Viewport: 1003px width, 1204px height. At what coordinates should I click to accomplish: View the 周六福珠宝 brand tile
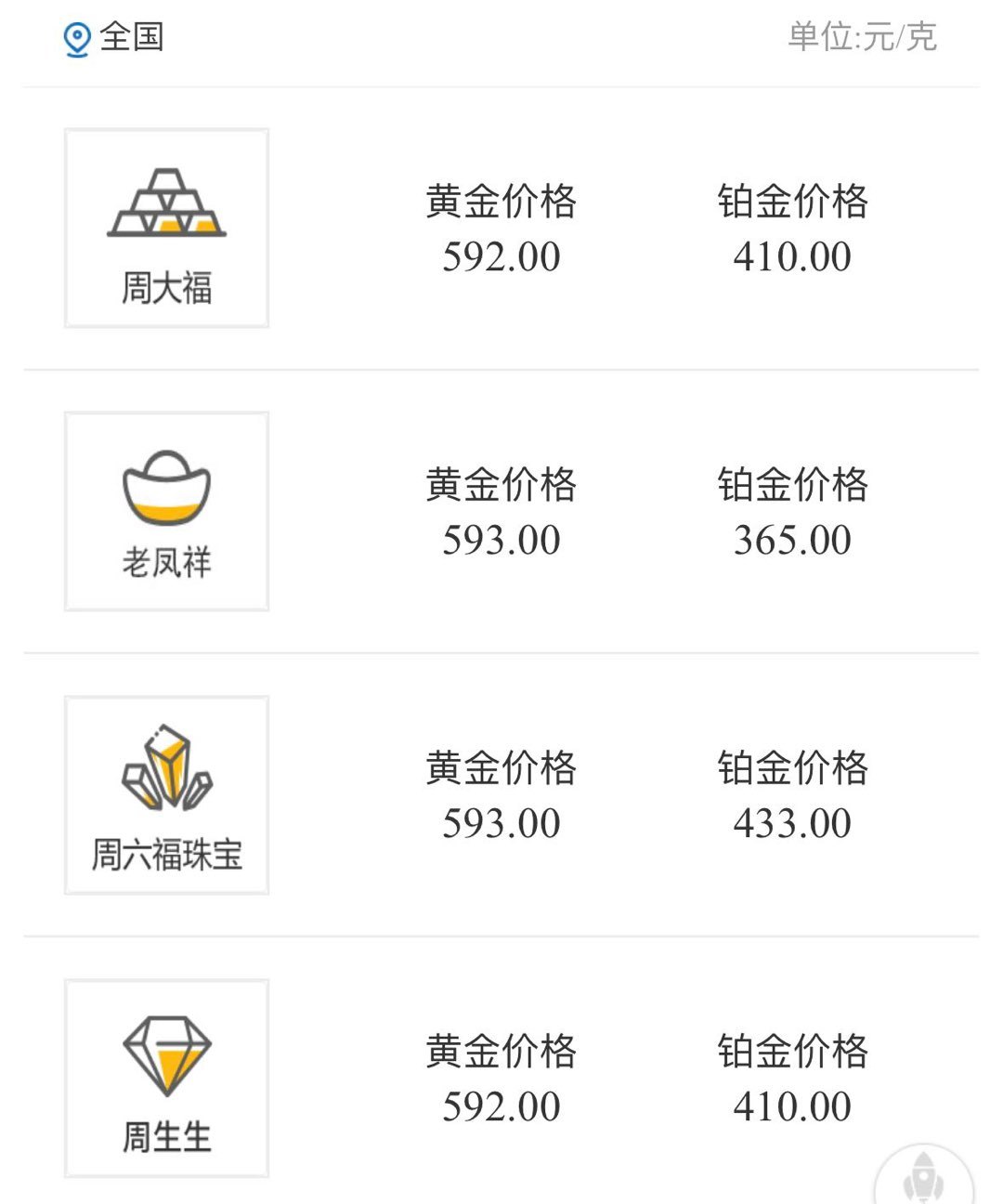click(x=166, y=795)
